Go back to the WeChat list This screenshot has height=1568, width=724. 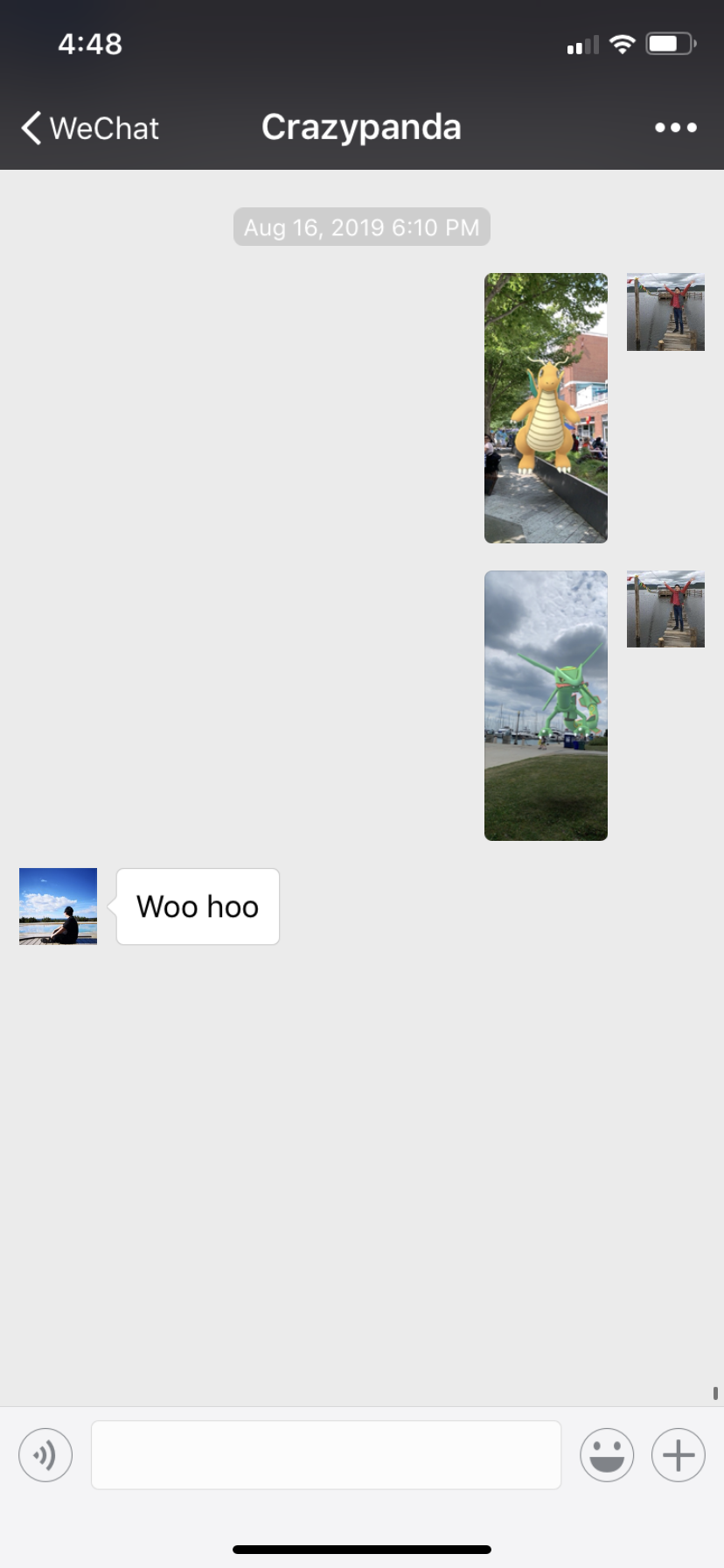click(90, 128)
